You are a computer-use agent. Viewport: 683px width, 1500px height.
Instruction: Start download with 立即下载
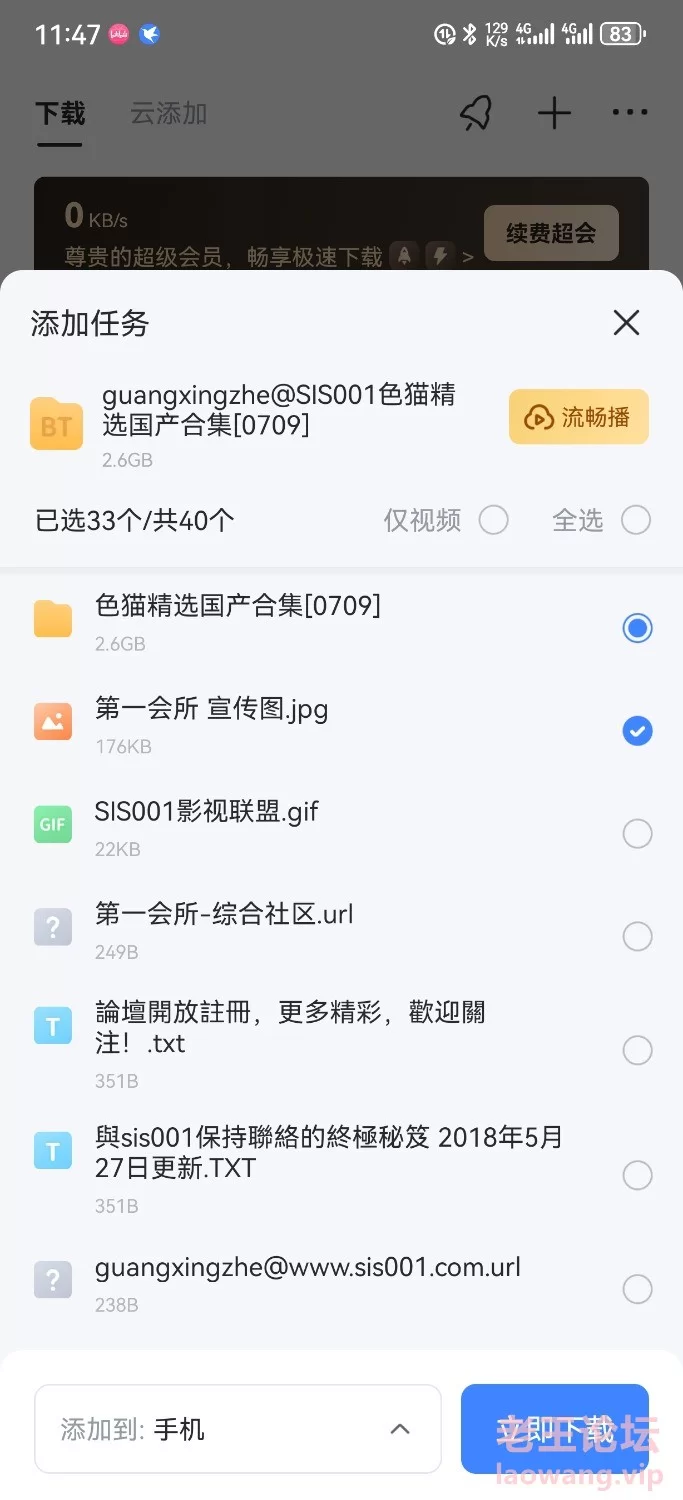(x=555, y=1429)
